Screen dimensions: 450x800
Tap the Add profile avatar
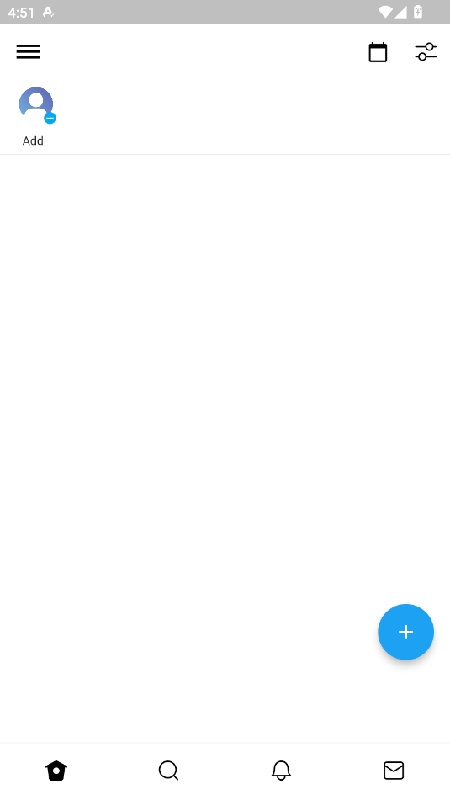(x=37, y=105)
